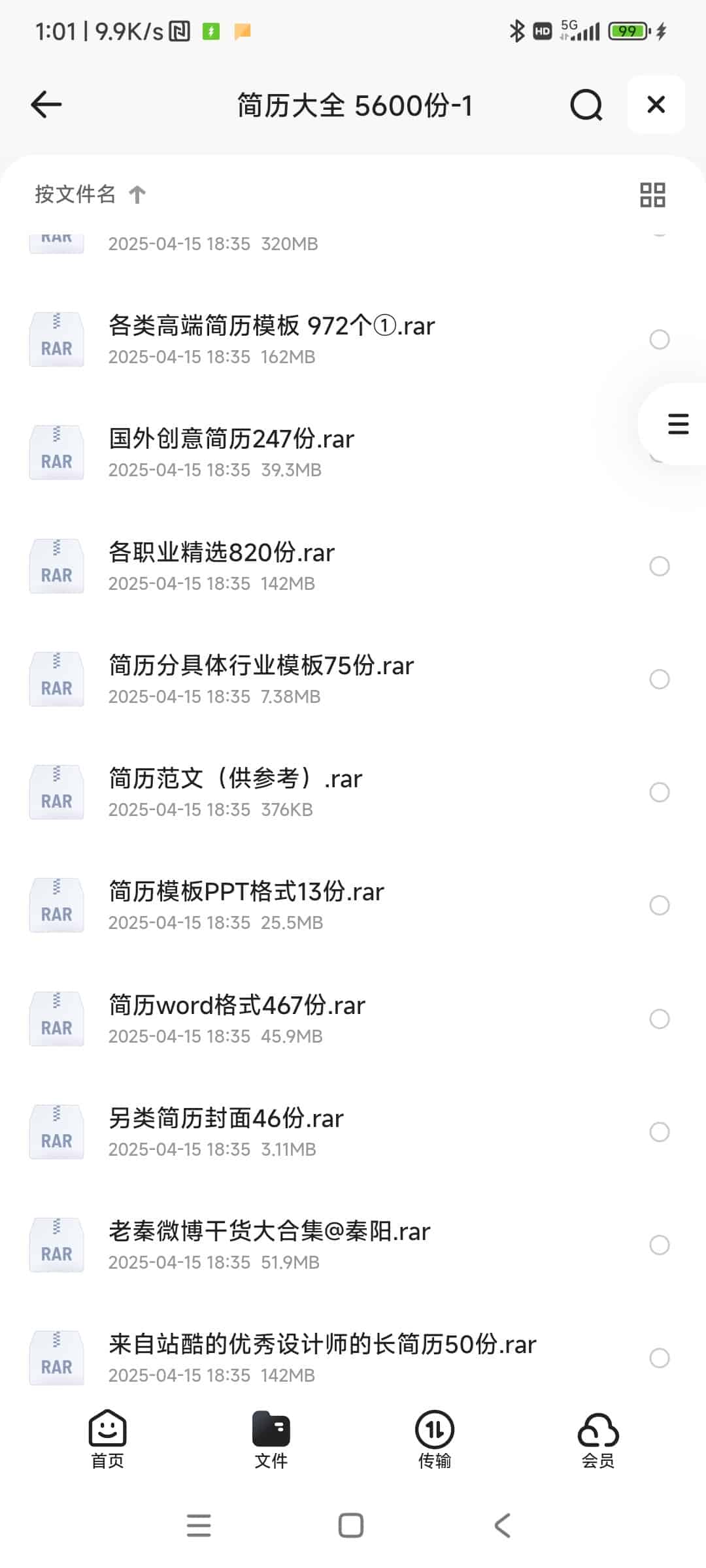Tick the circle for 简历word格式467份.rar
706x1568 pixels.
660,1019
